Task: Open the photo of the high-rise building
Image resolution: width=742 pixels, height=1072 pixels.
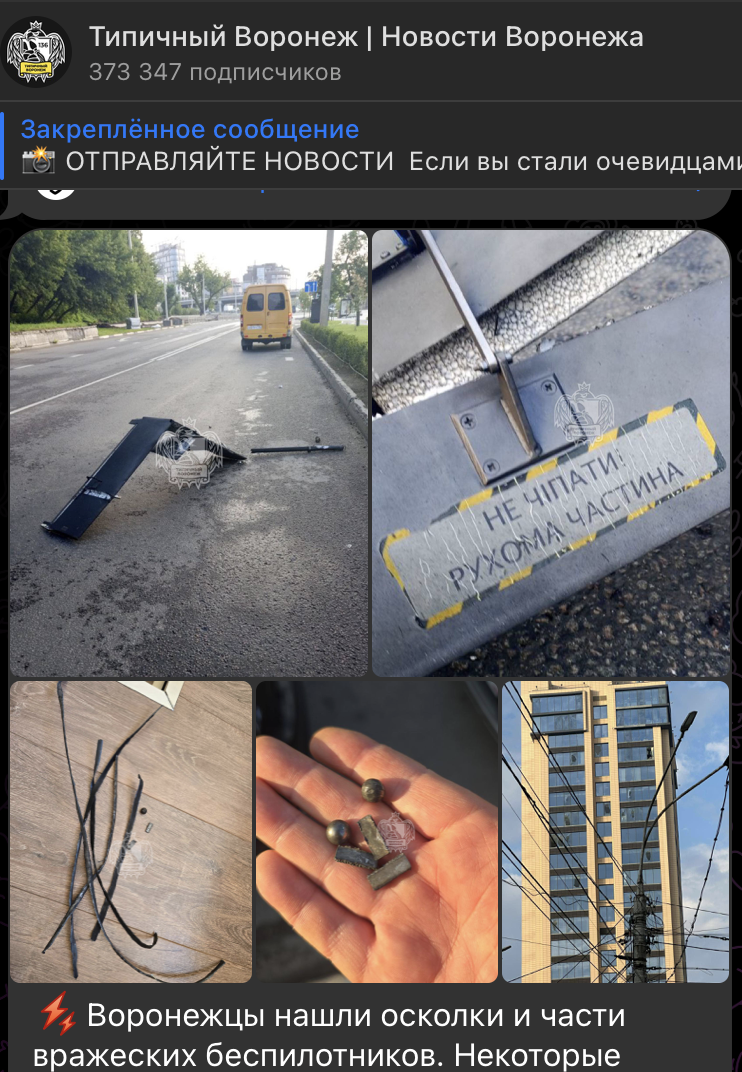Action: (x=615, y=831)
